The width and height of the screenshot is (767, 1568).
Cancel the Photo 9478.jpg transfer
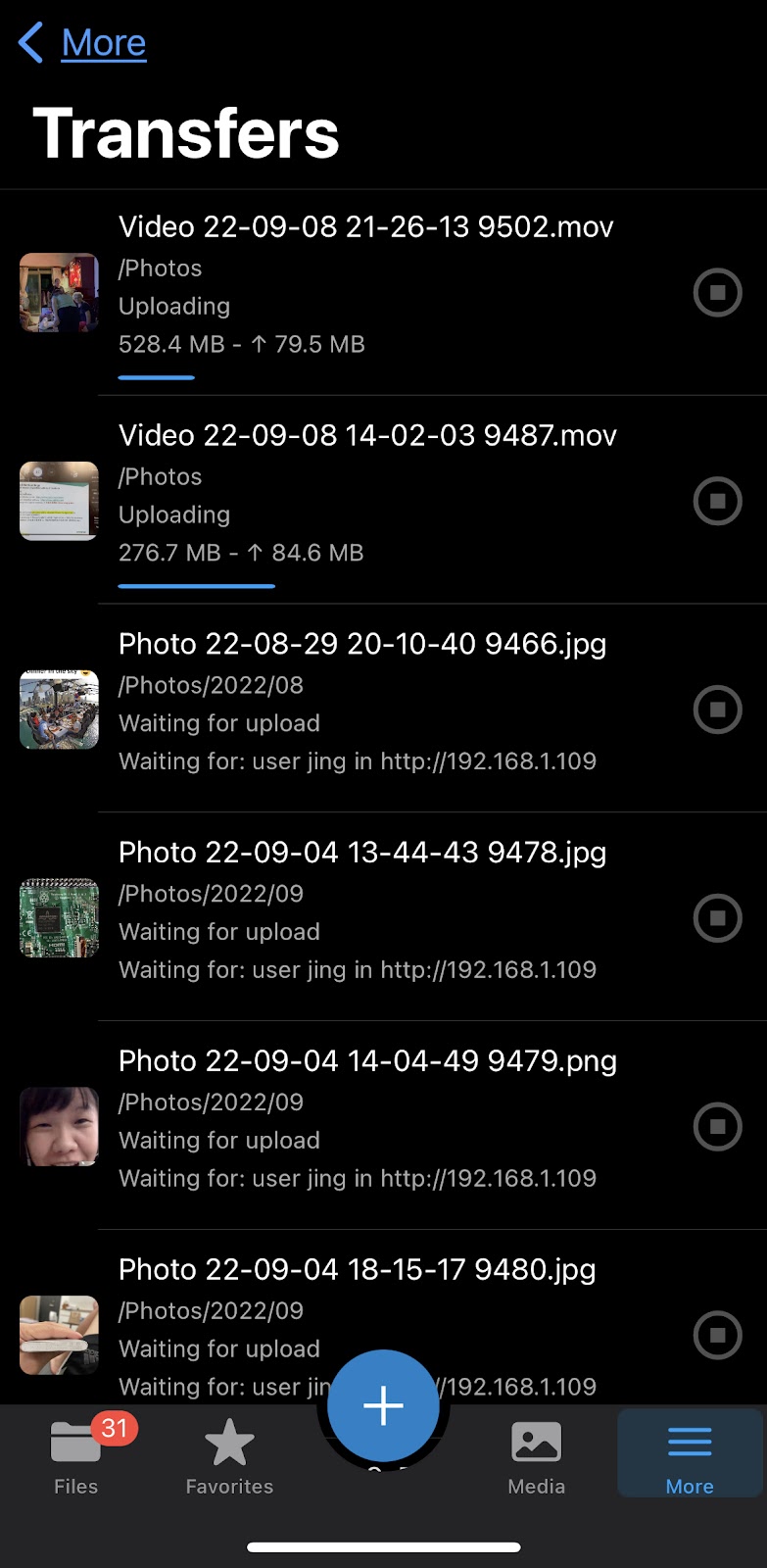point(717,918)
